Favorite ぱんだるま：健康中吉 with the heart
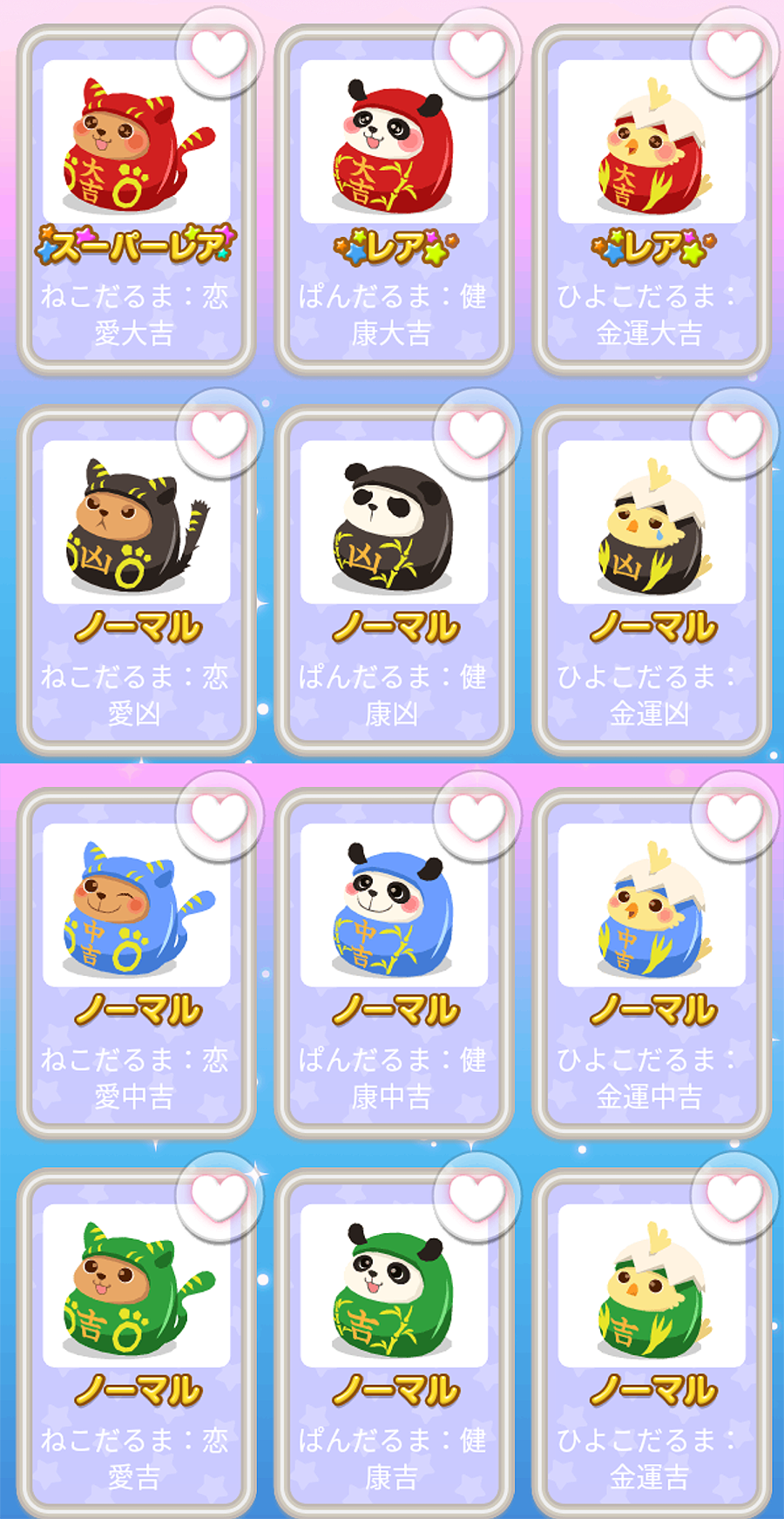The image size is (784, 1519). [x=476, y=817]
